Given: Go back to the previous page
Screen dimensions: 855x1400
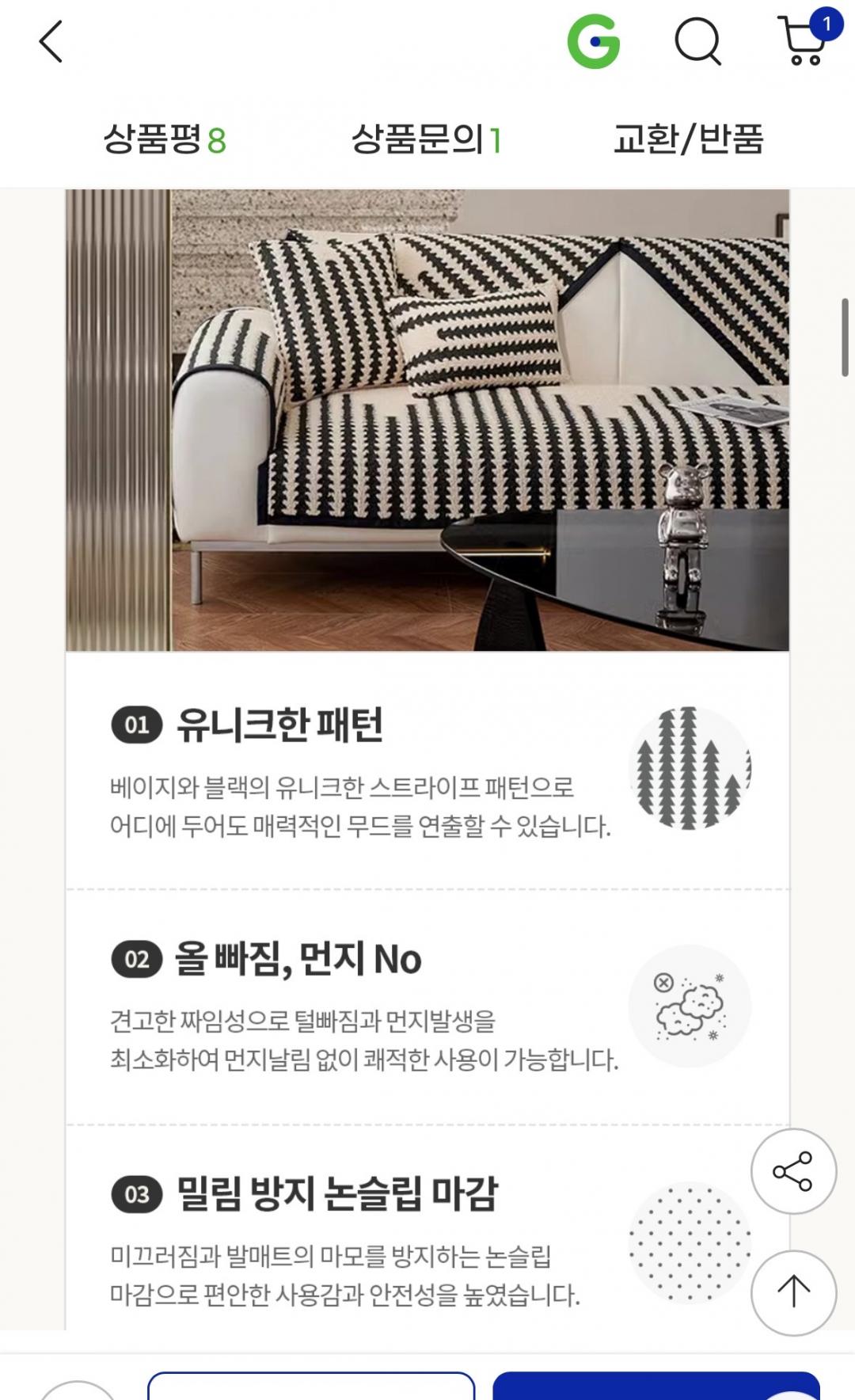Looking at the screenshot, I should (51, 41).
